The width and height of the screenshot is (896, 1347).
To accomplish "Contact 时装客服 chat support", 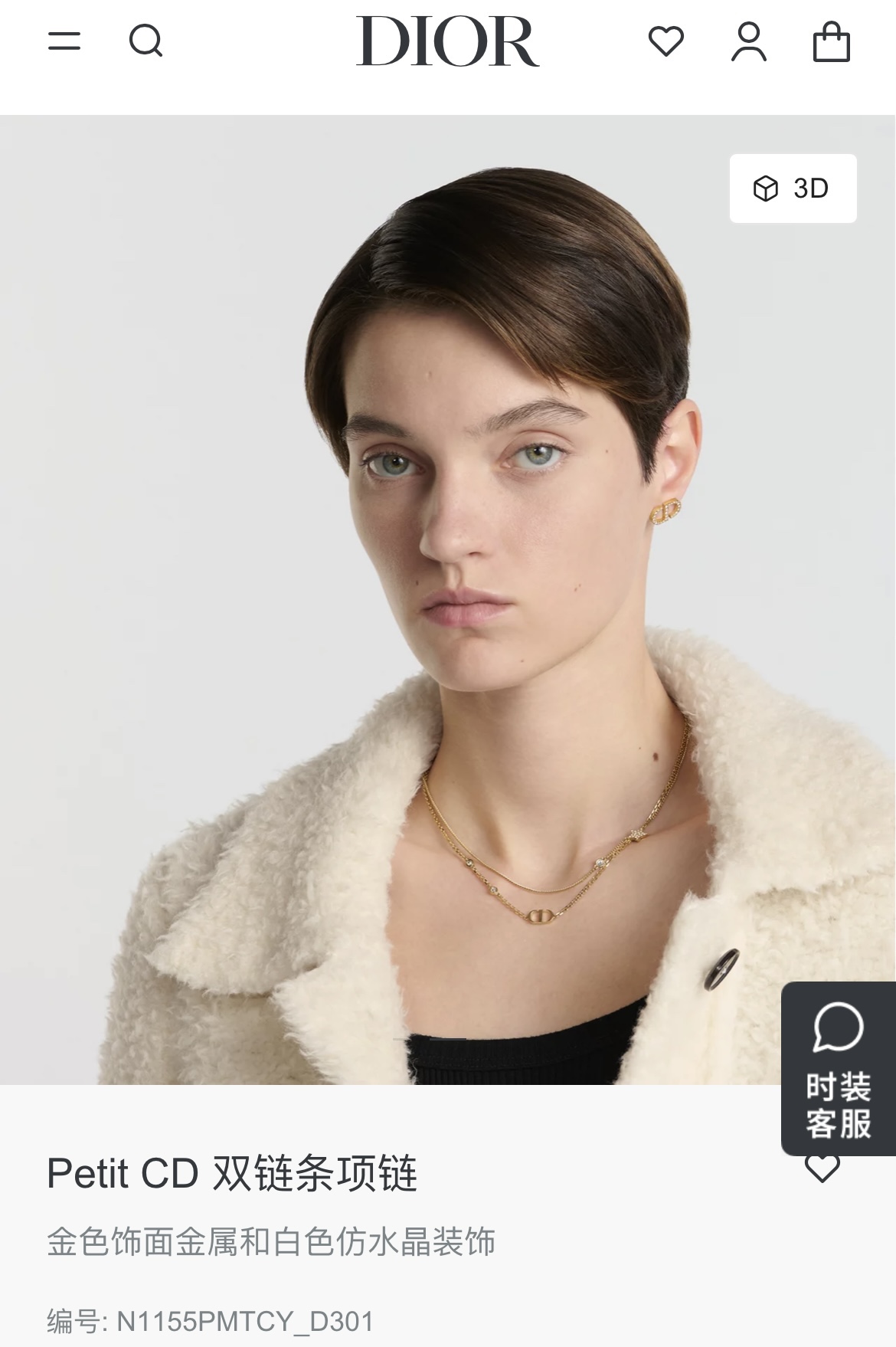I will point(838,1068).
